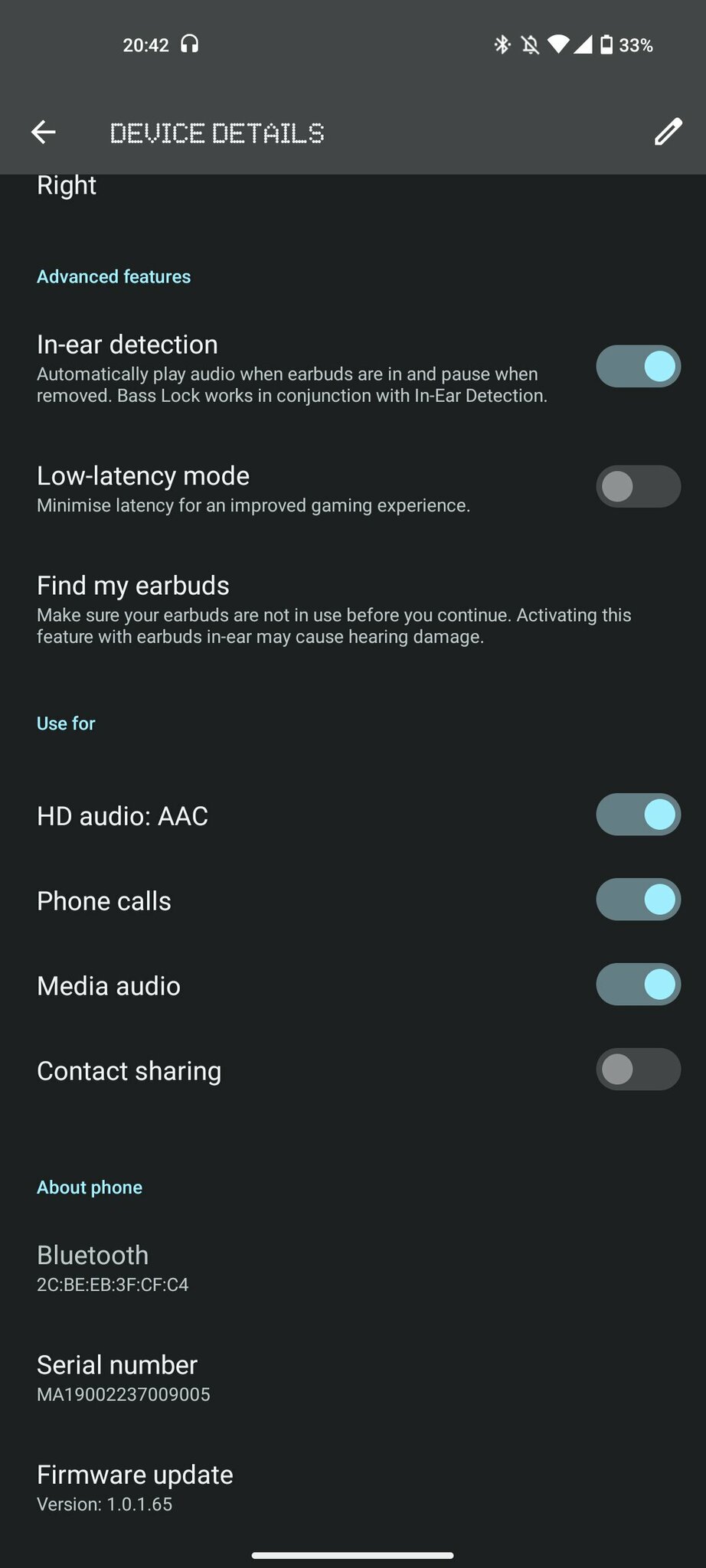Switch off Phone calls

pos(638,900)
